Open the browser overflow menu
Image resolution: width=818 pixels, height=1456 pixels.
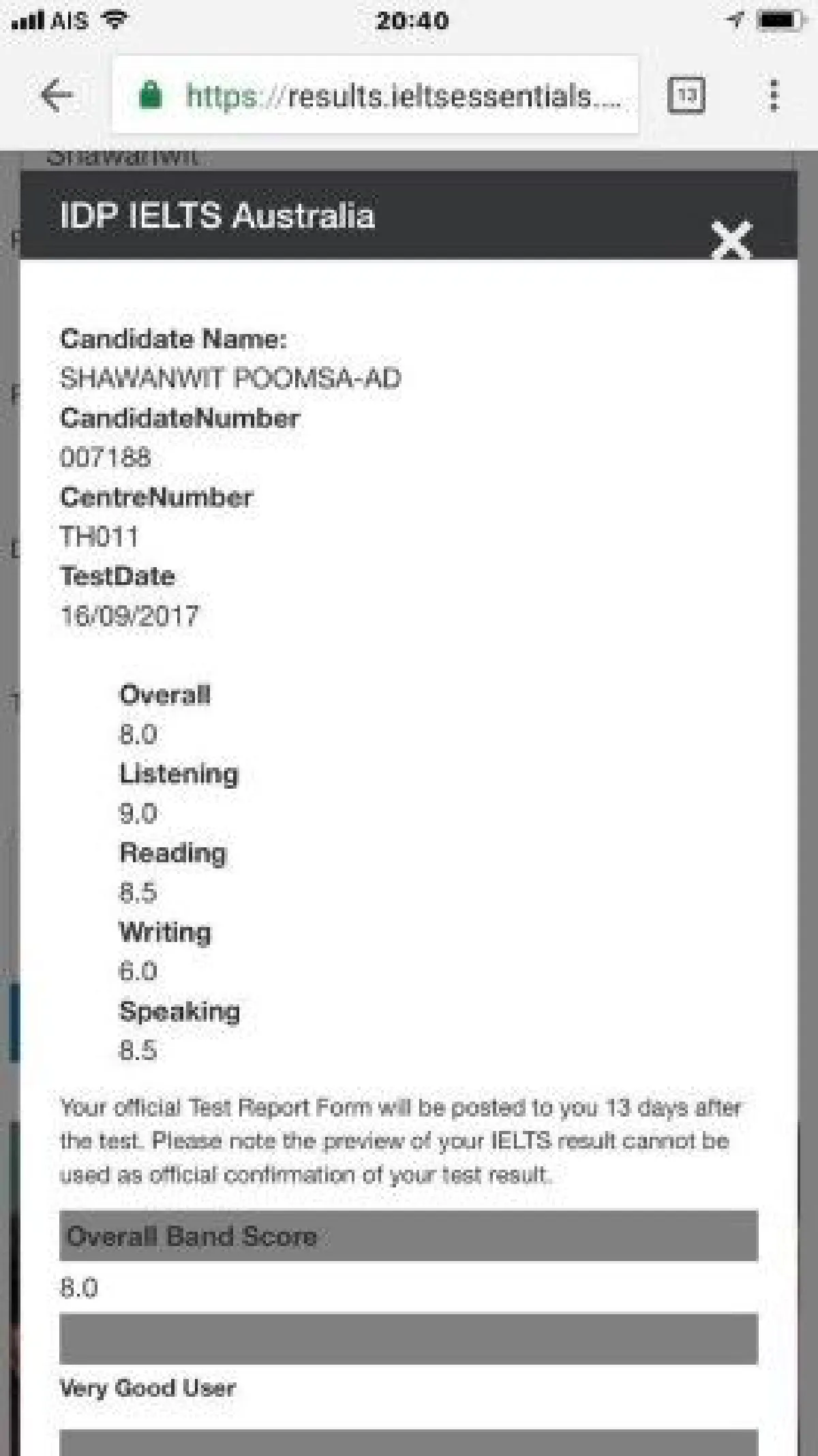(x=774, y=95)
